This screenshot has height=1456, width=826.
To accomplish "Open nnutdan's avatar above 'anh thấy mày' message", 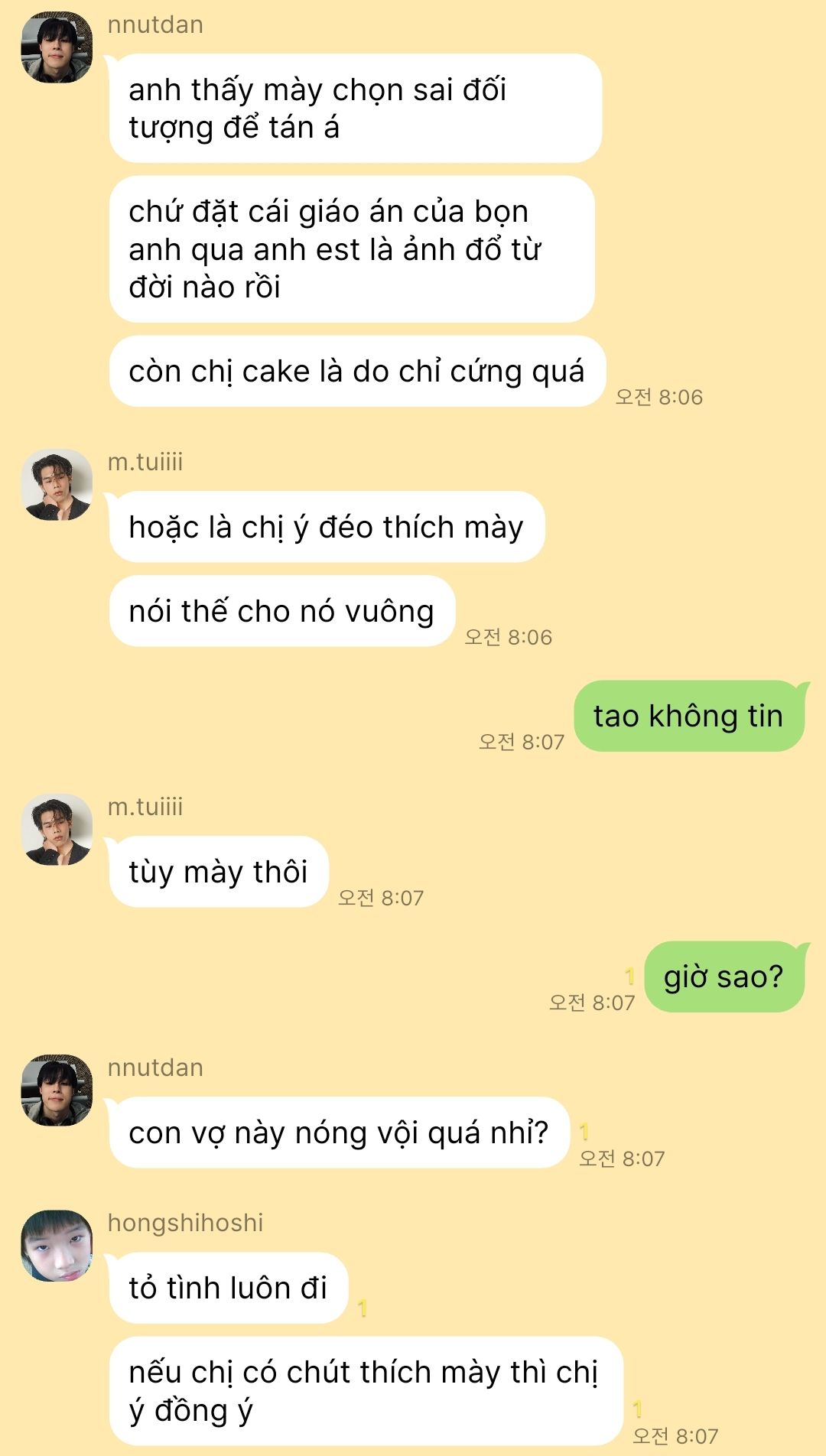I will [x=57, y=47].
